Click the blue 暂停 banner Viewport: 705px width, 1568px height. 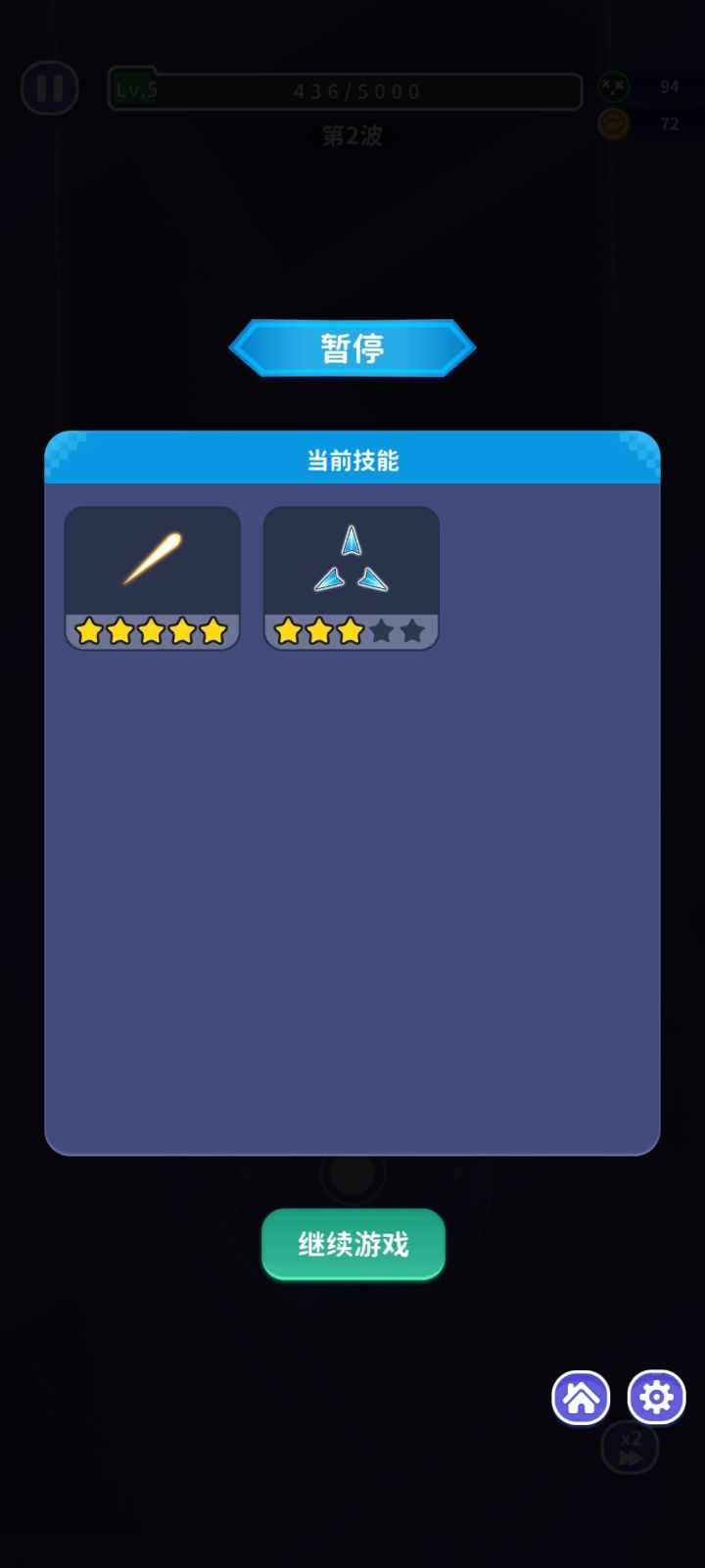(352, 346)
